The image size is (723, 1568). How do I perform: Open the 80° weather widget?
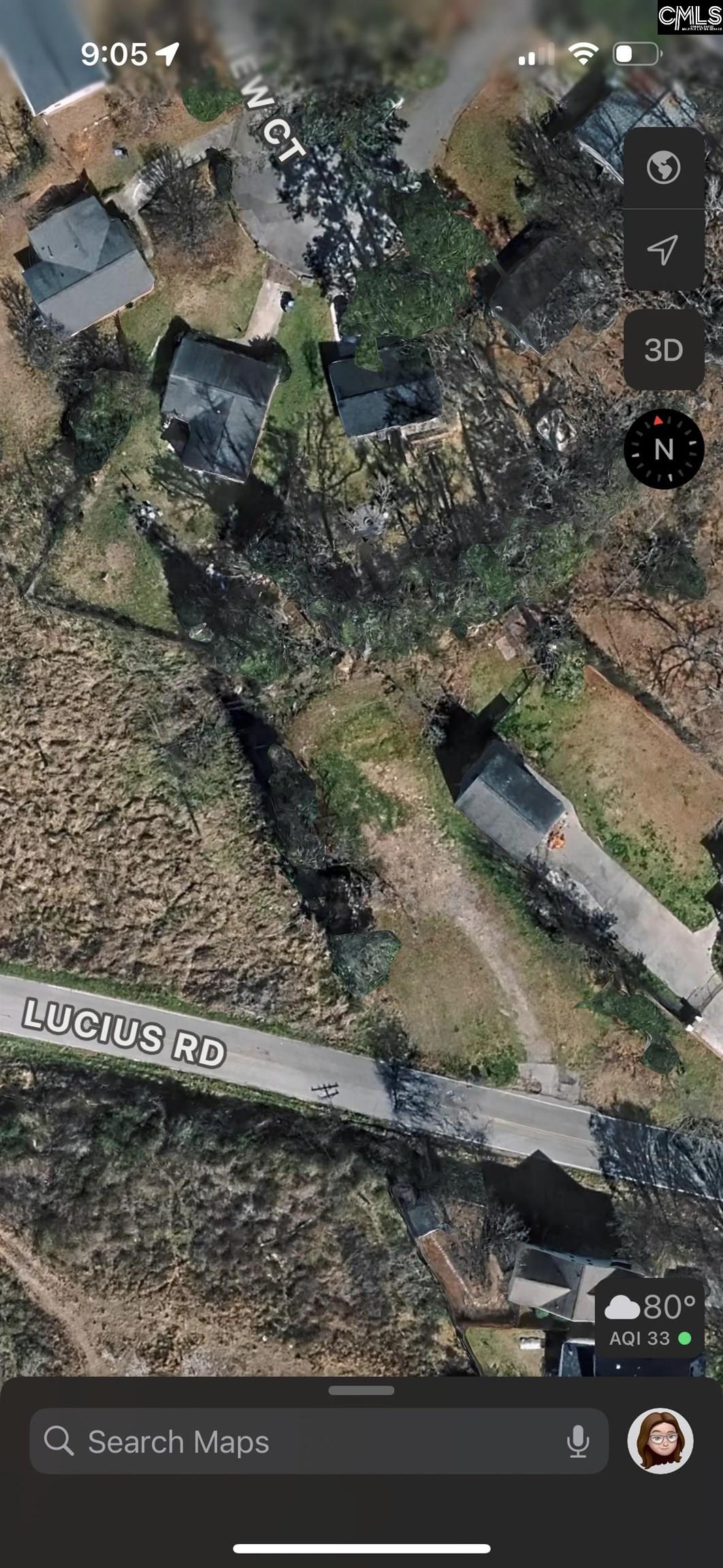(x=649, y=1318)
